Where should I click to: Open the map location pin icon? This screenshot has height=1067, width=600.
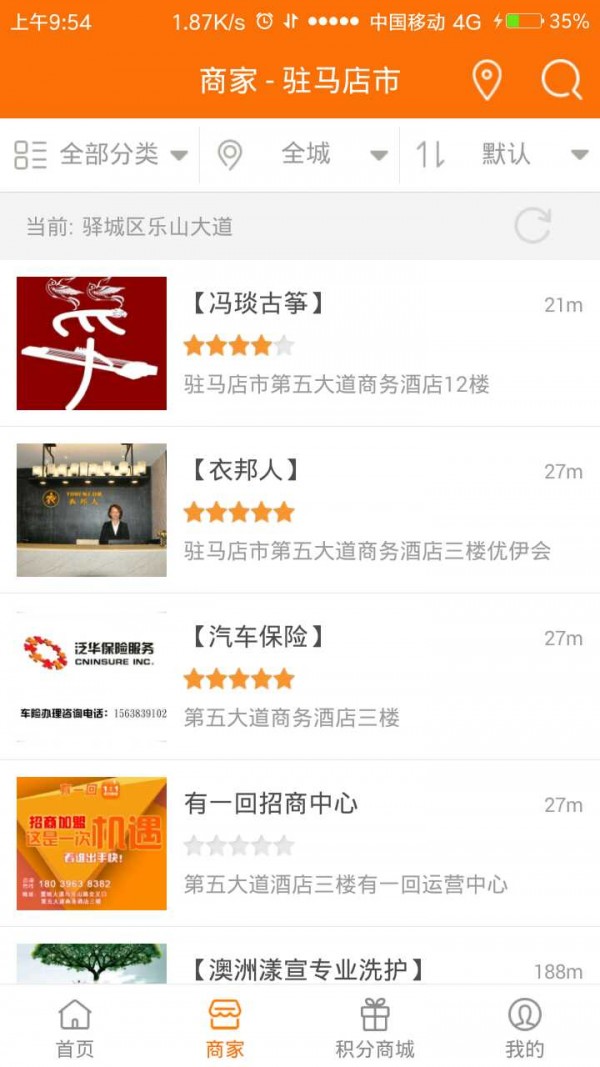coord(487,80)
